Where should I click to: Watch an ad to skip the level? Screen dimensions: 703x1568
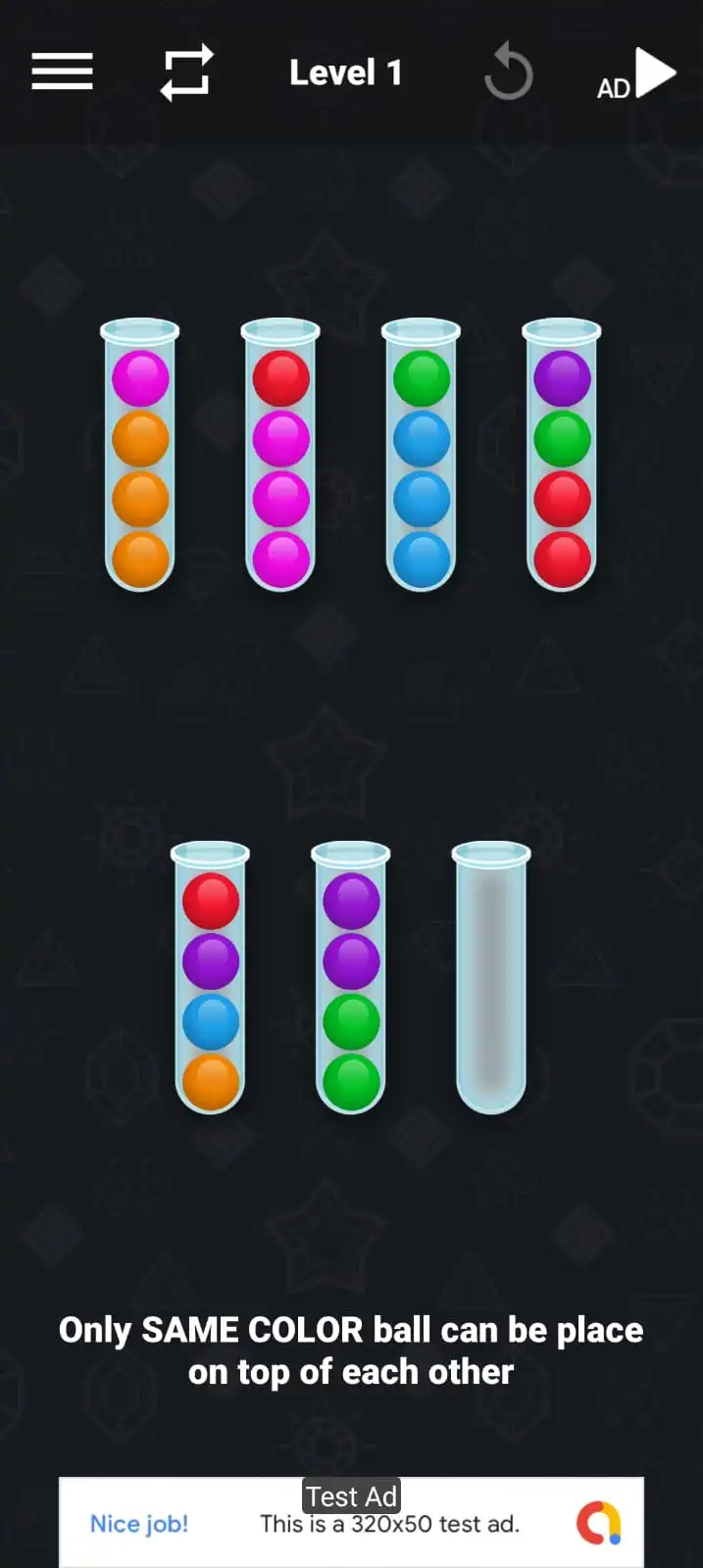coord(637,74)
